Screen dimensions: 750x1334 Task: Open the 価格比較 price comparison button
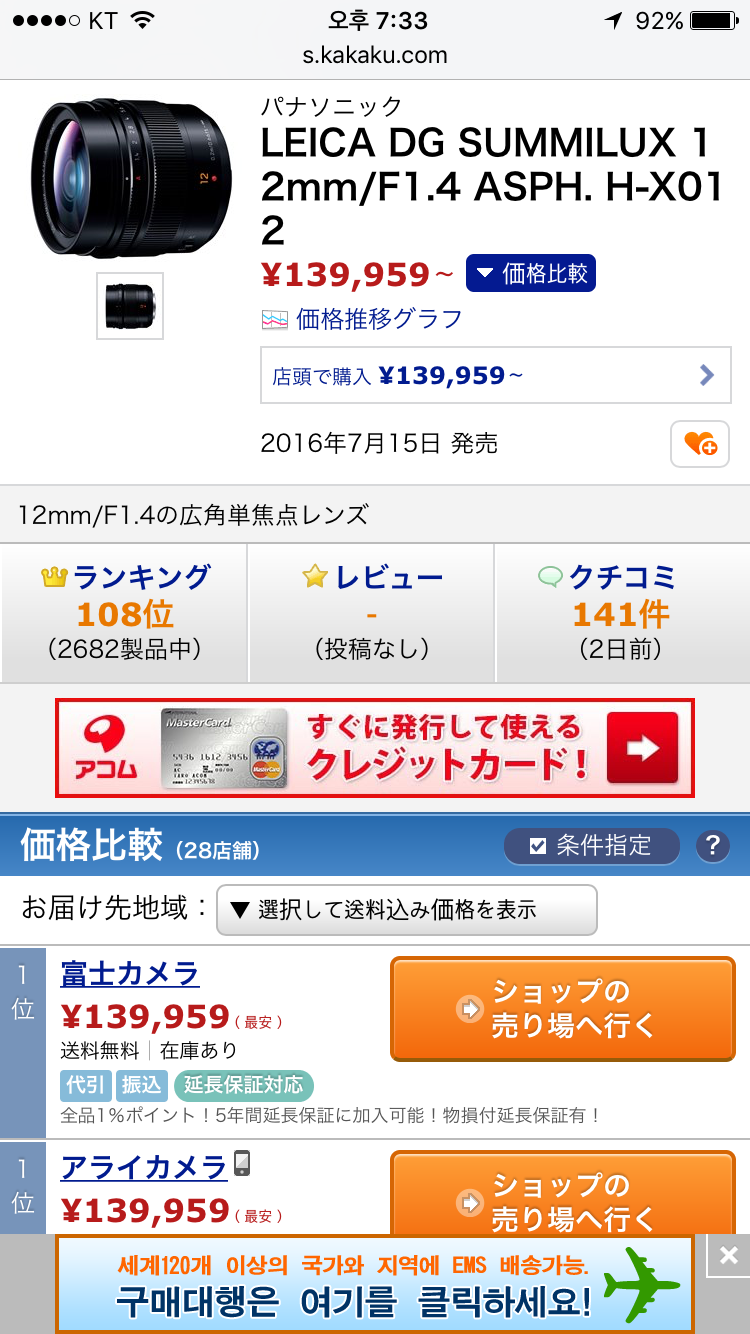[530, 273]
